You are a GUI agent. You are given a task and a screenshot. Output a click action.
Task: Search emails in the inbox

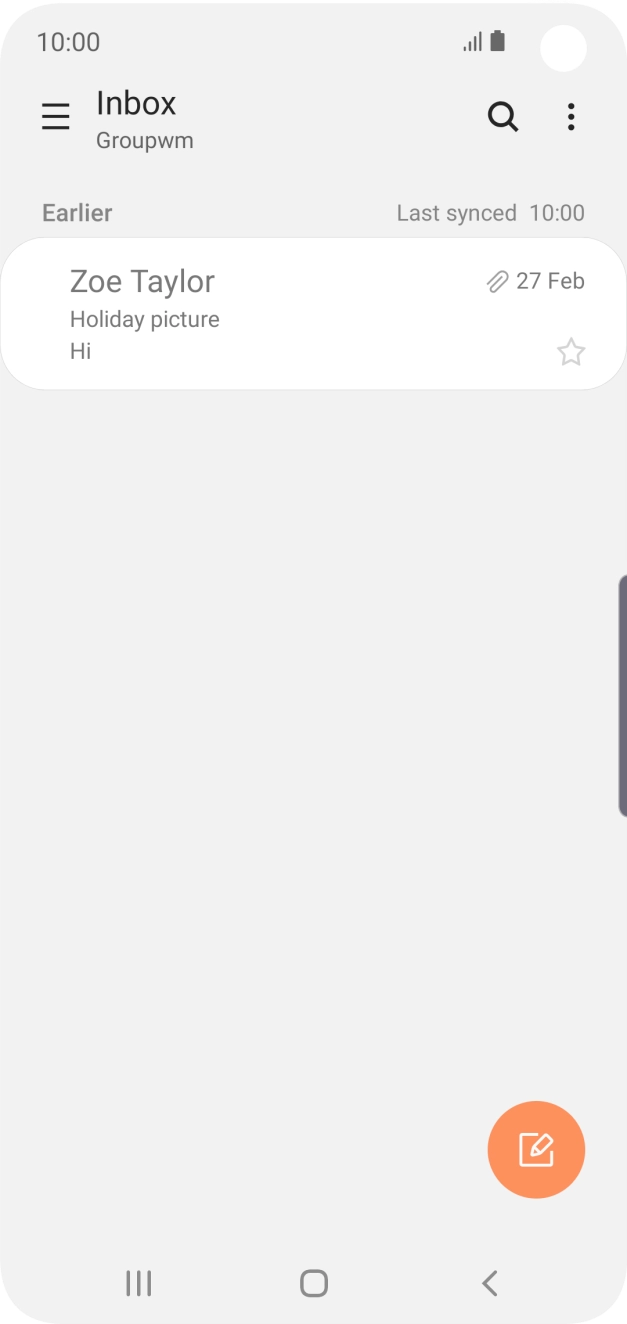503,117
